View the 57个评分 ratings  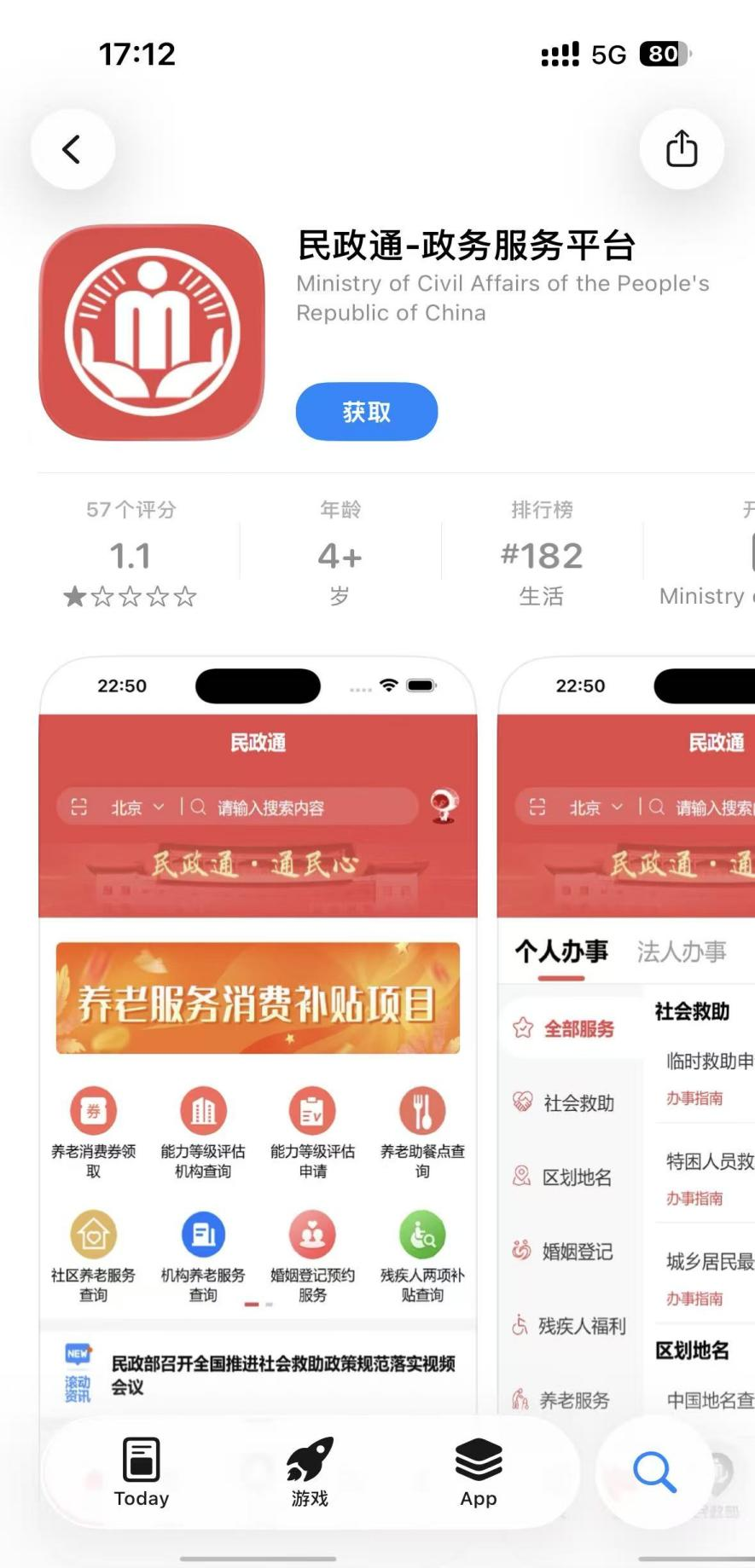pyautogui.click(x=131, y=554)
